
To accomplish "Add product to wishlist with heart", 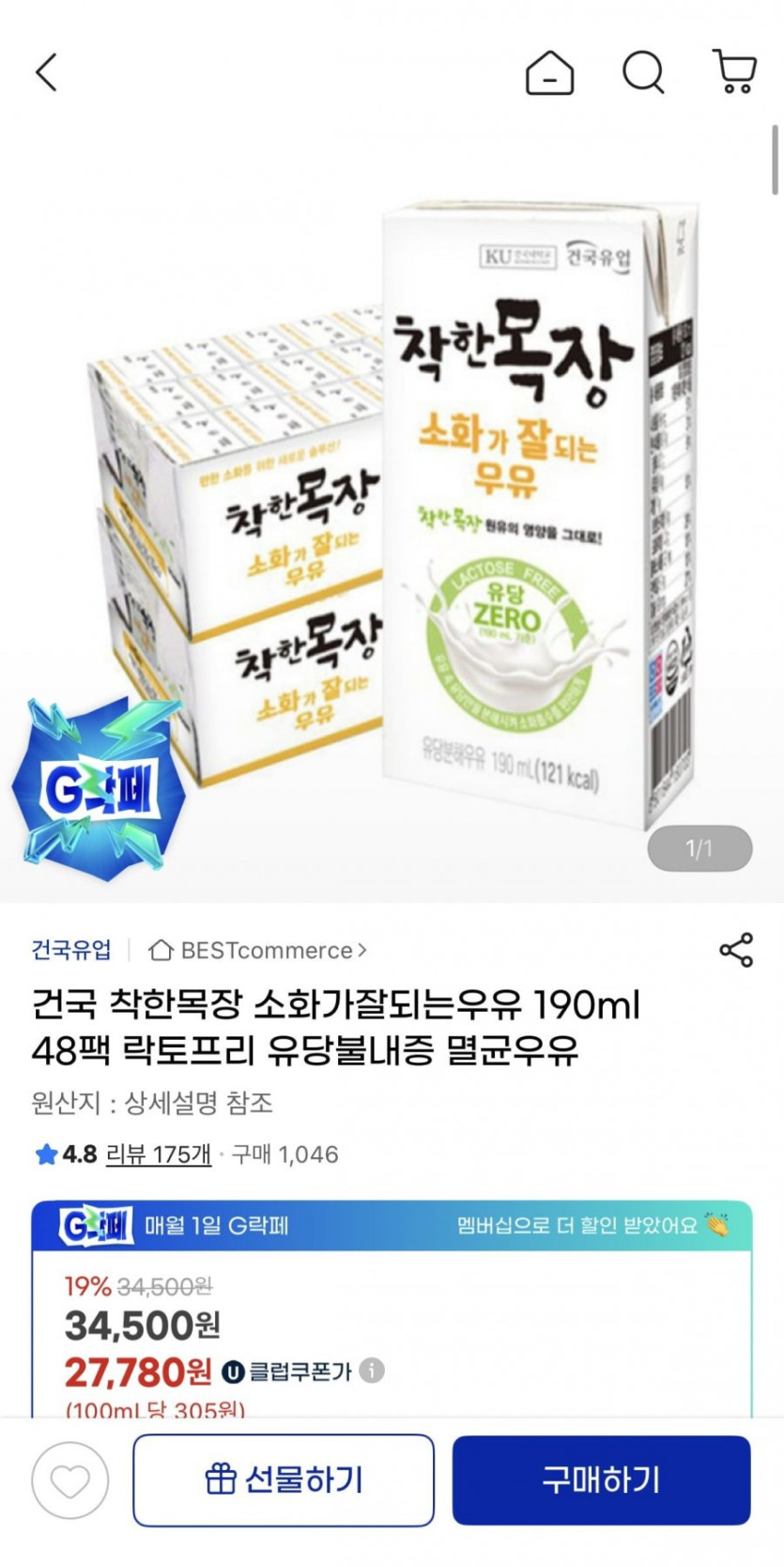I will [x=70, y=1481].
